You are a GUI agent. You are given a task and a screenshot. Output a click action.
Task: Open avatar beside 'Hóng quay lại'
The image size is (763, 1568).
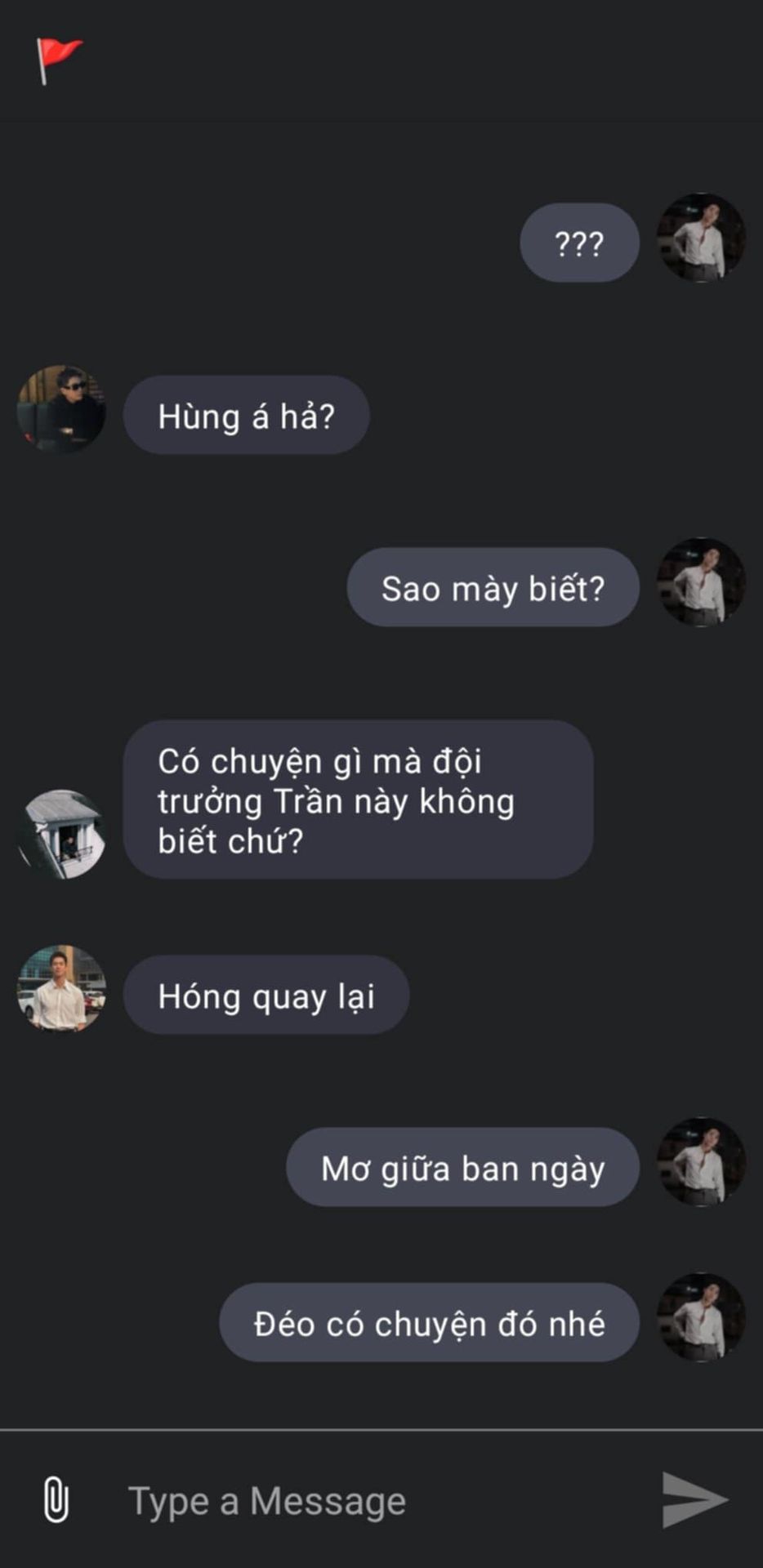[61, 989]
